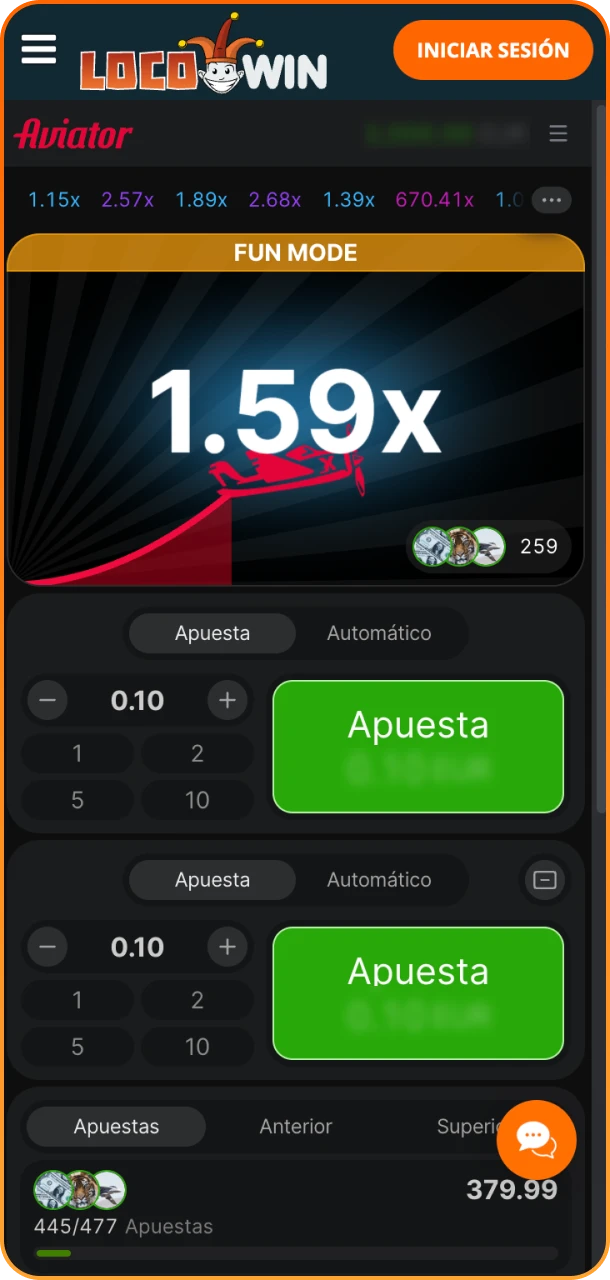Expand the round history with the three-dots button
This screenshot has width=610, height=1280.
pos(551,200)
